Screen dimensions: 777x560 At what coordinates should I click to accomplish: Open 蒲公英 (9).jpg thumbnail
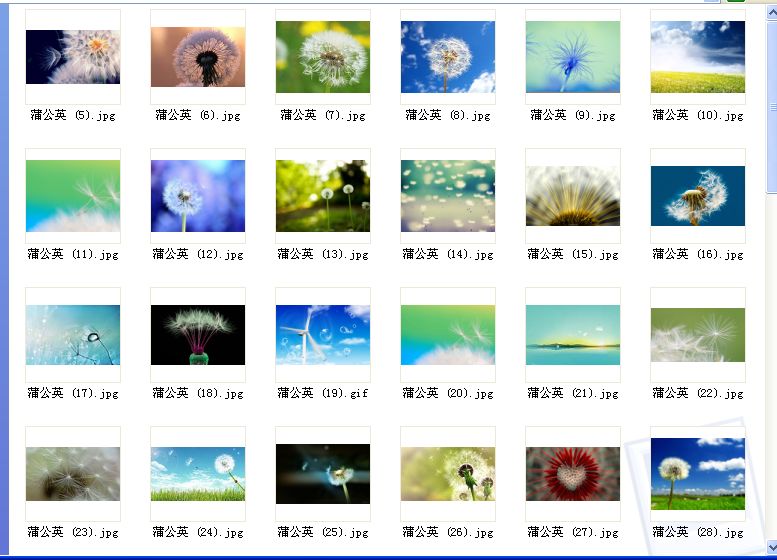[x=572, y=57]
